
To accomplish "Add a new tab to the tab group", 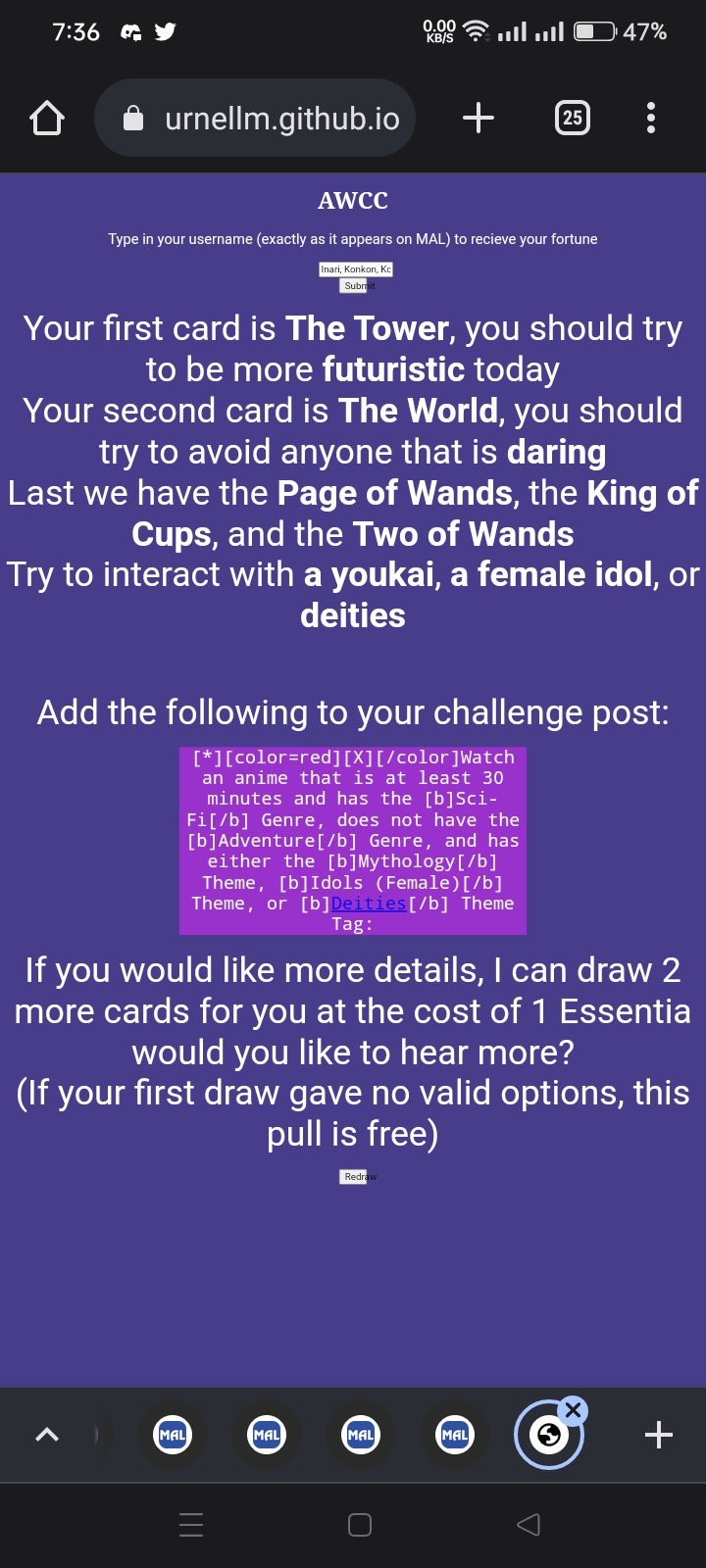I will pyautogui.click(x=659, y=1435).
